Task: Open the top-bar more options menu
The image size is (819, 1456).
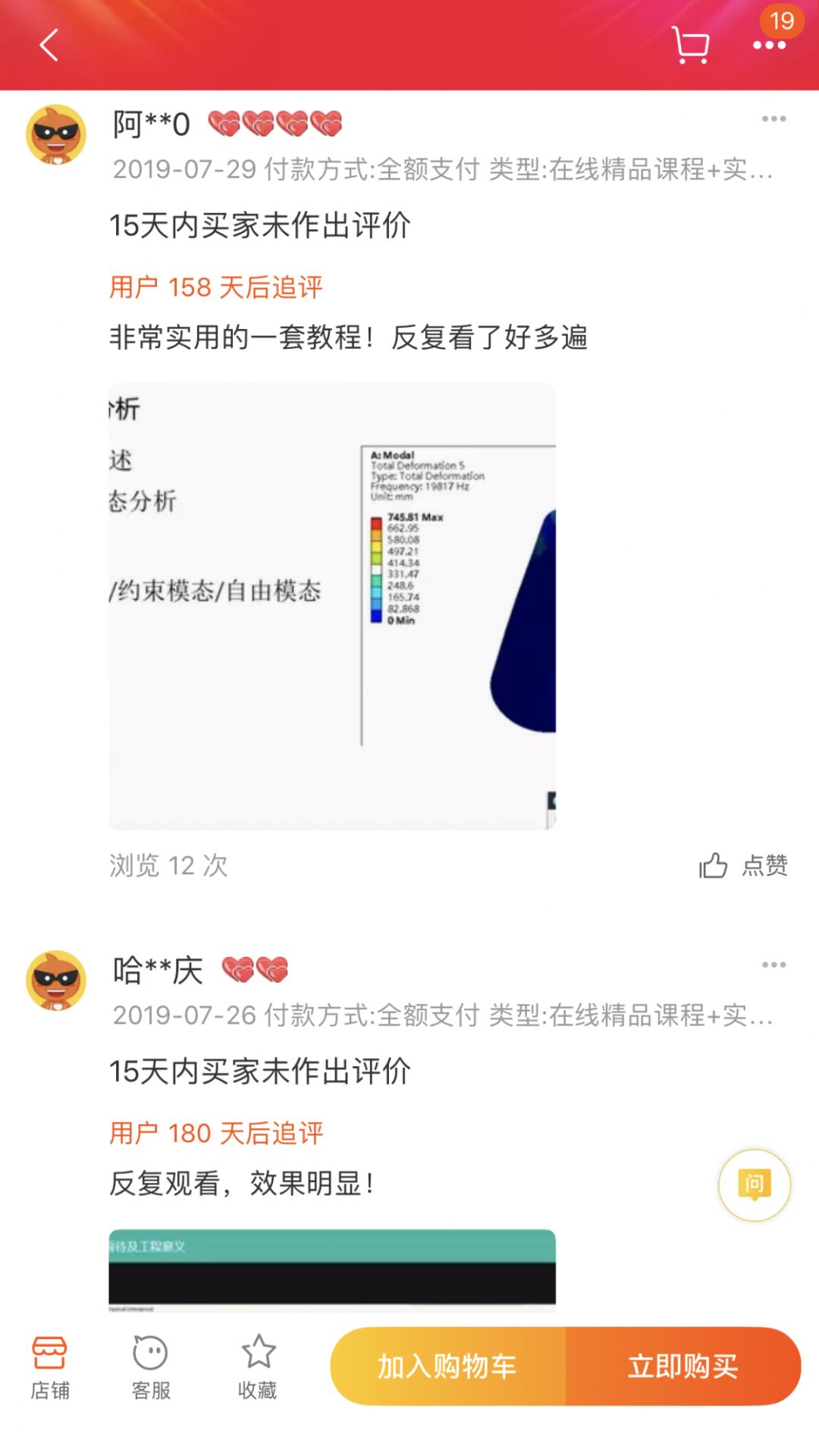Action: (769, 45)
